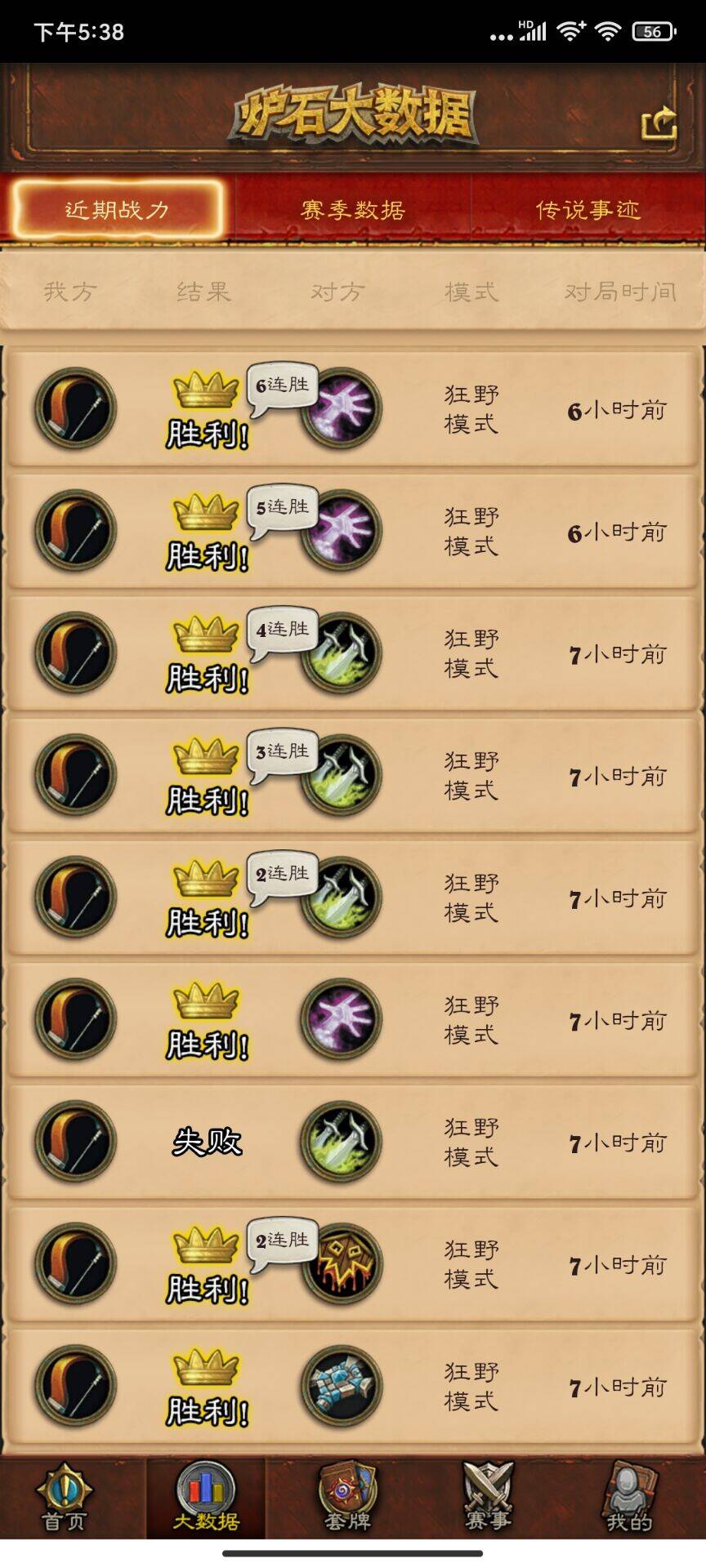The image size is (706, 1568).
Task: Show details of the 3连胜 match
Action: click(x=353, y=775)
